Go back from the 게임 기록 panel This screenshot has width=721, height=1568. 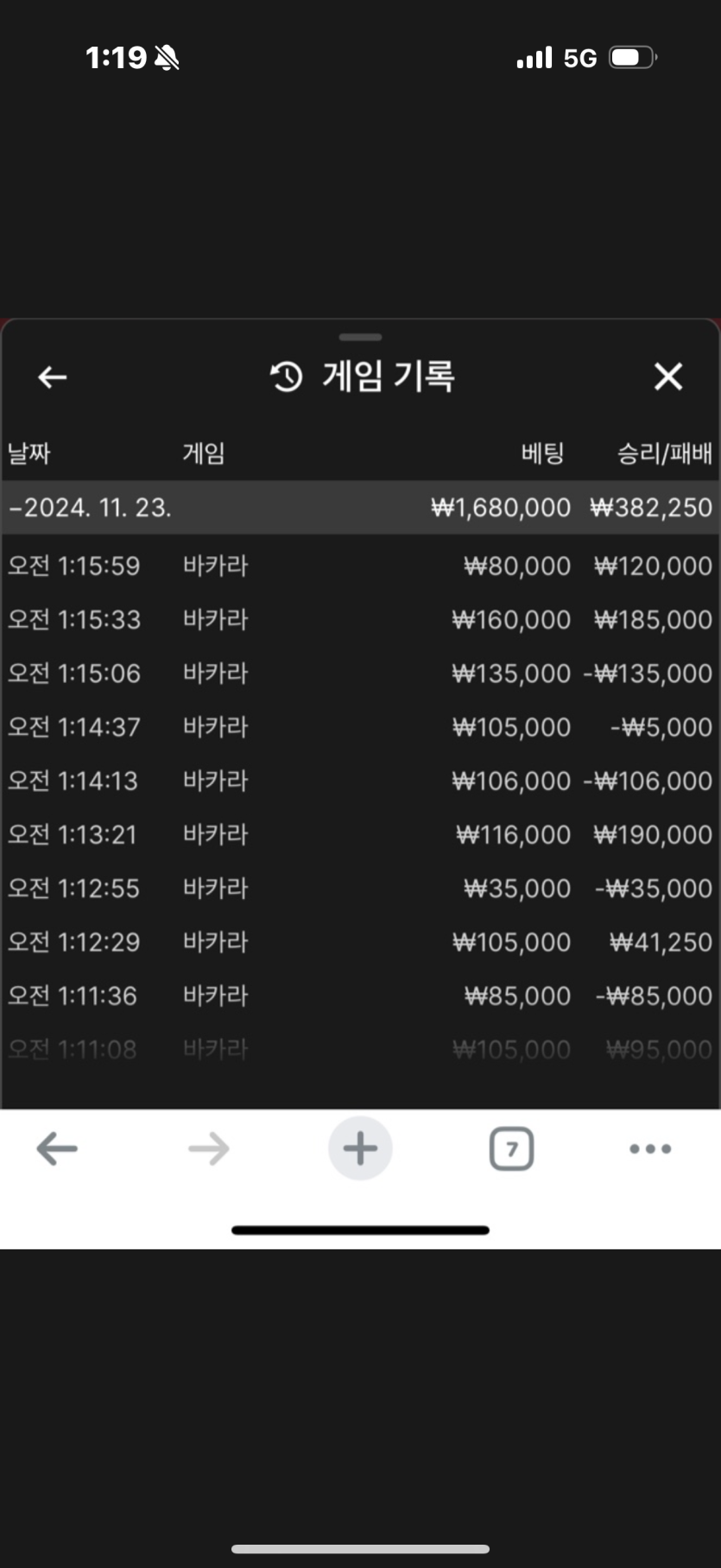[x=53, y=377]
